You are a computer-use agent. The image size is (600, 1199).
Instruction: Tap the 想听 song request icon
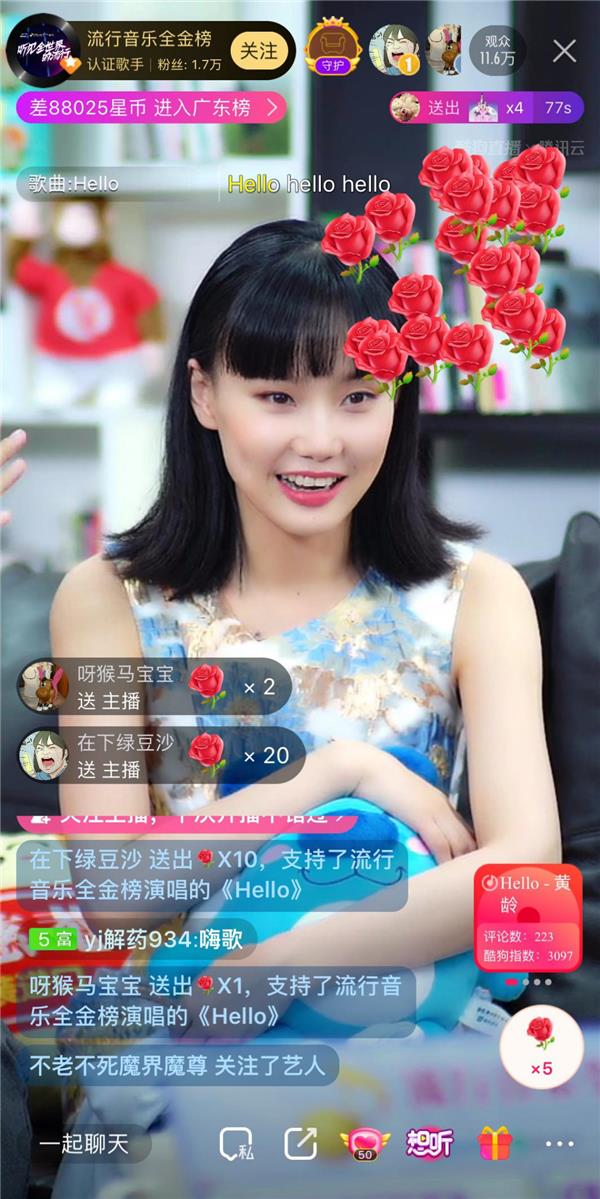coord(430,1143)
